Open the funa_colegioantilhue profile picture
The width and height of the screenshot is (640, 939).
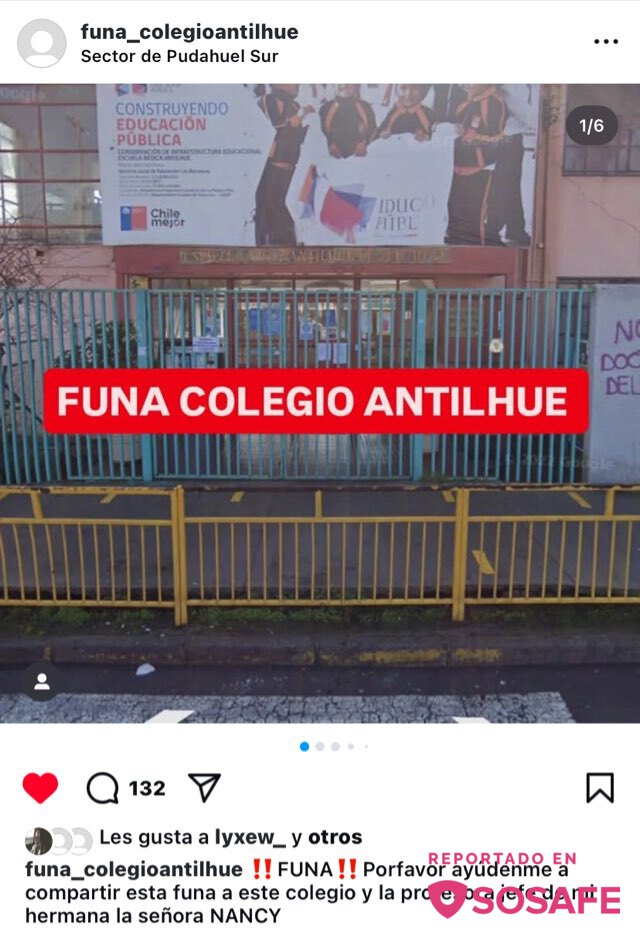click(42, 43)
